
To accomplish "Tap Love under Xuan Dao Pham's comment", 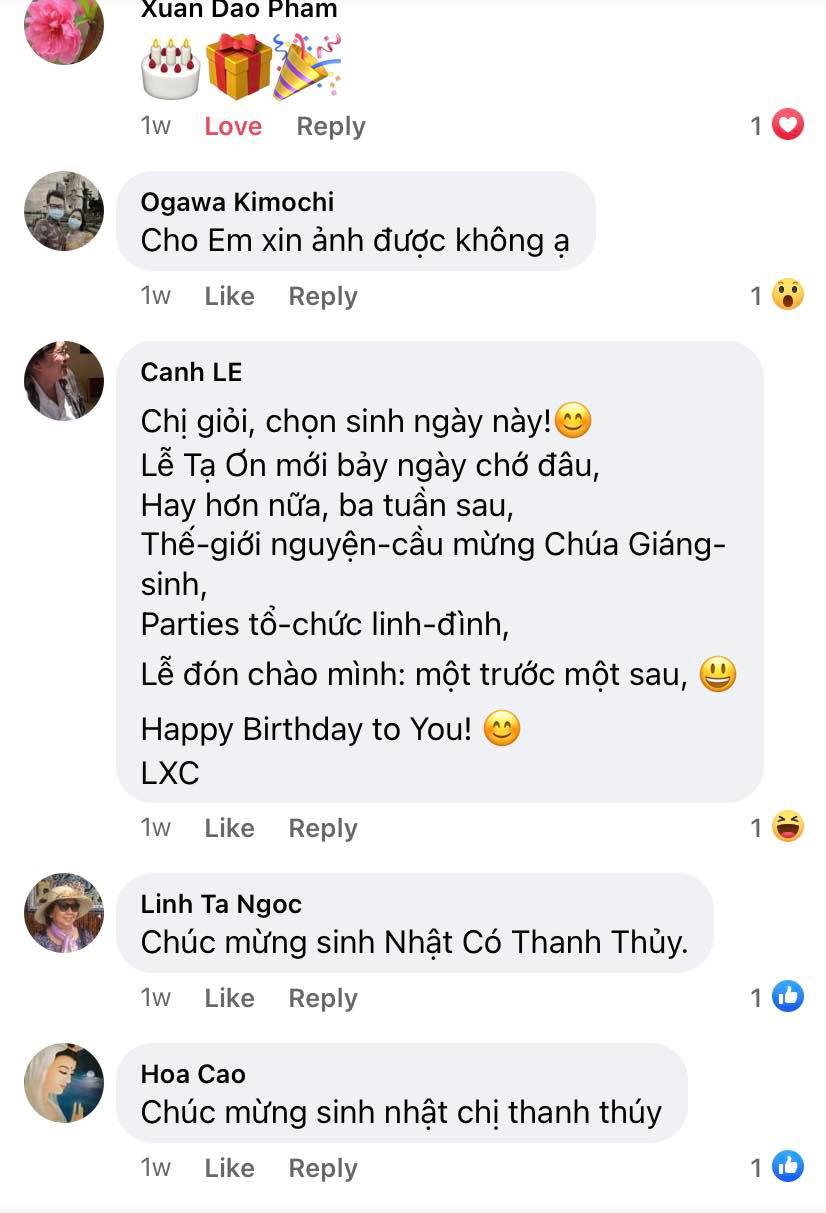I will point(233,126).
